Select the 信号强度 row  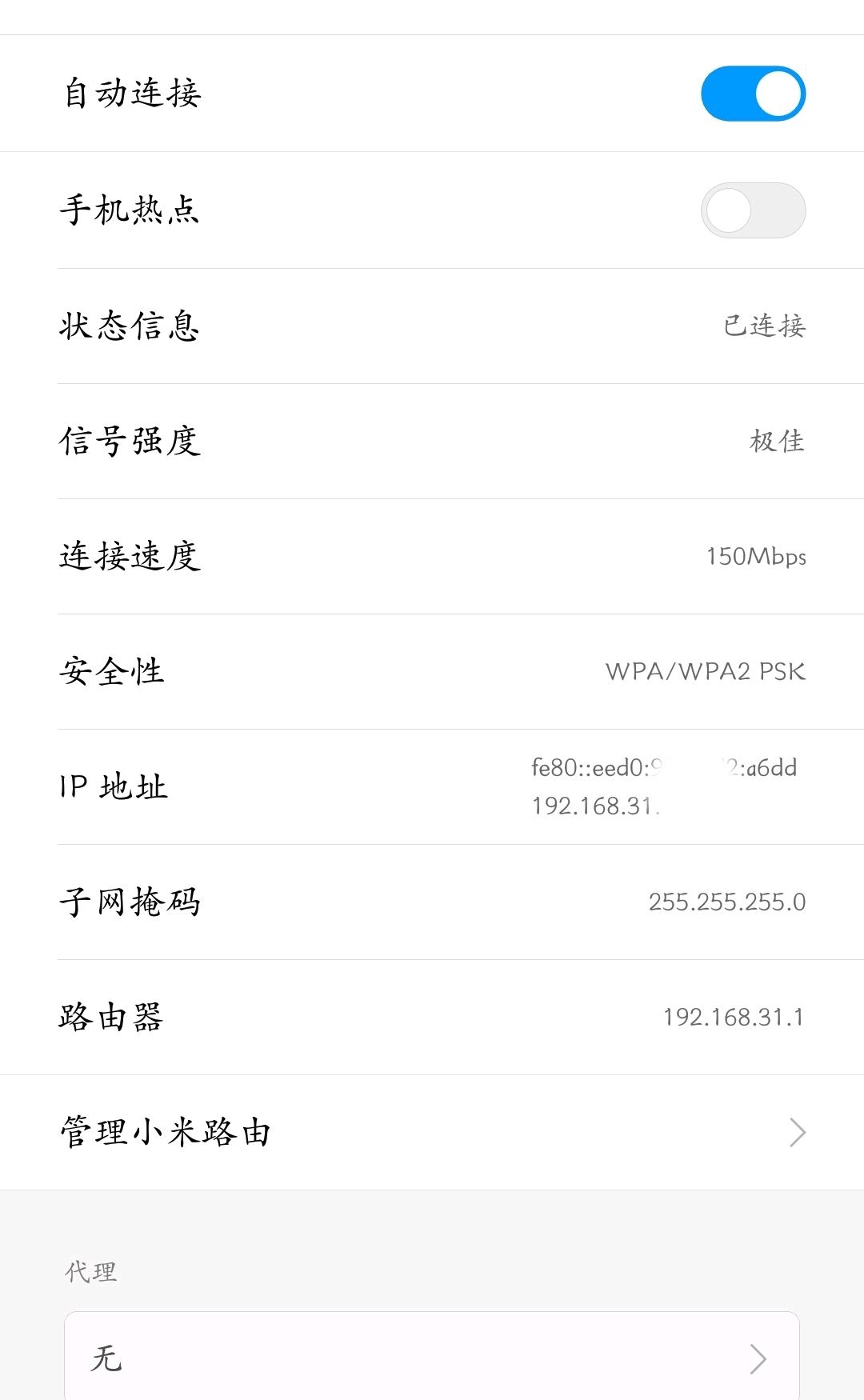click(x=432, y=442)
